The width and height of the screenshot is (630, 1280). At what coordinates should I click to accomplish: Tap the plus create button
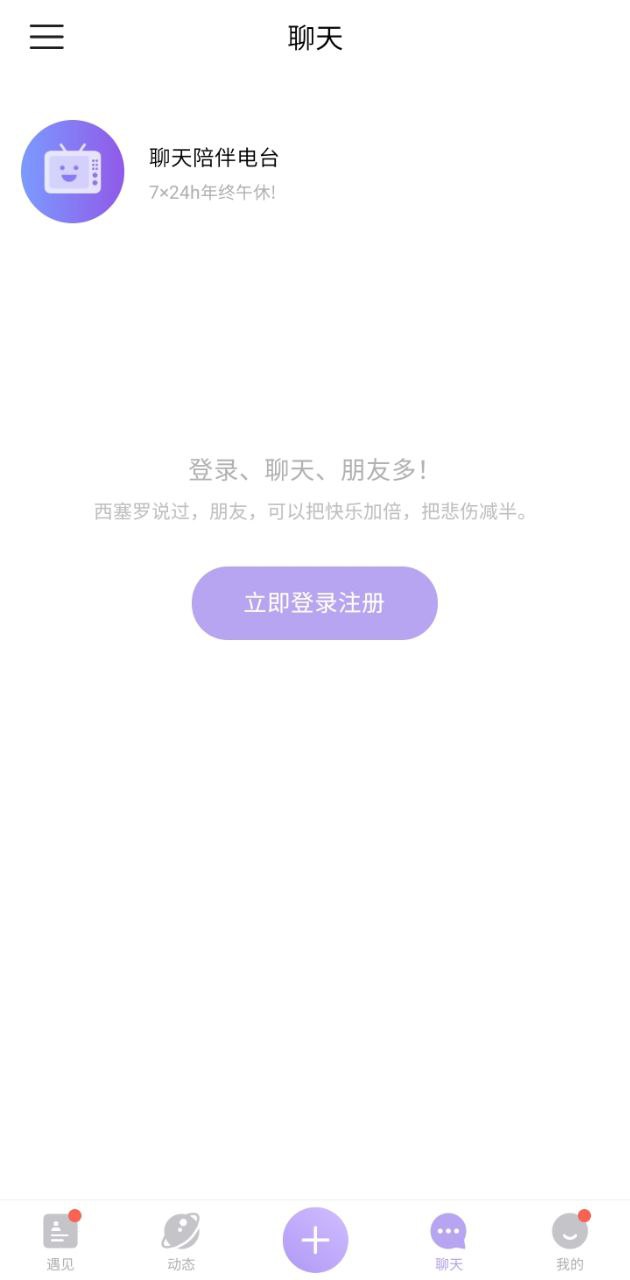(x=315, y=1240)
